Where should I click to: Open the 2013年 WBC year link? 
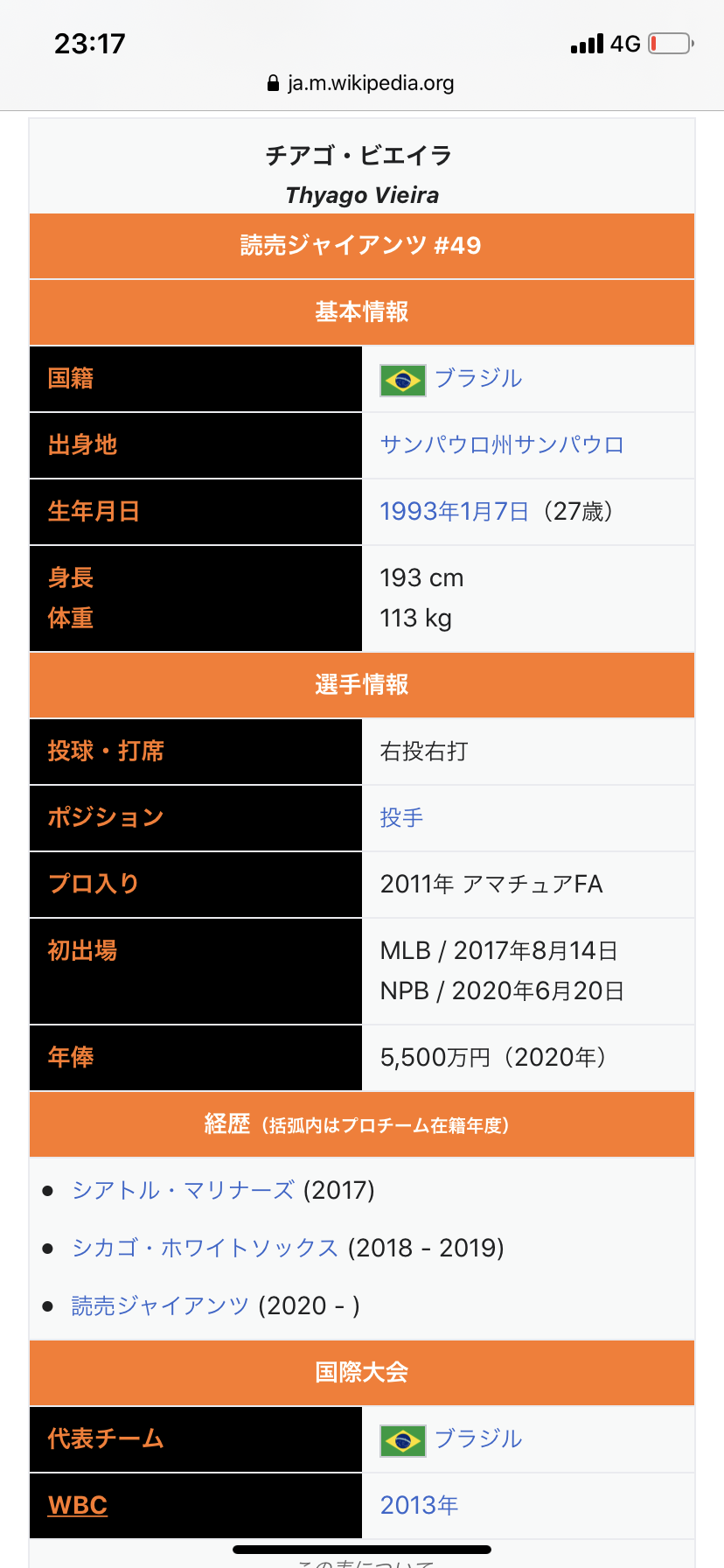(x=419, y=1506)
